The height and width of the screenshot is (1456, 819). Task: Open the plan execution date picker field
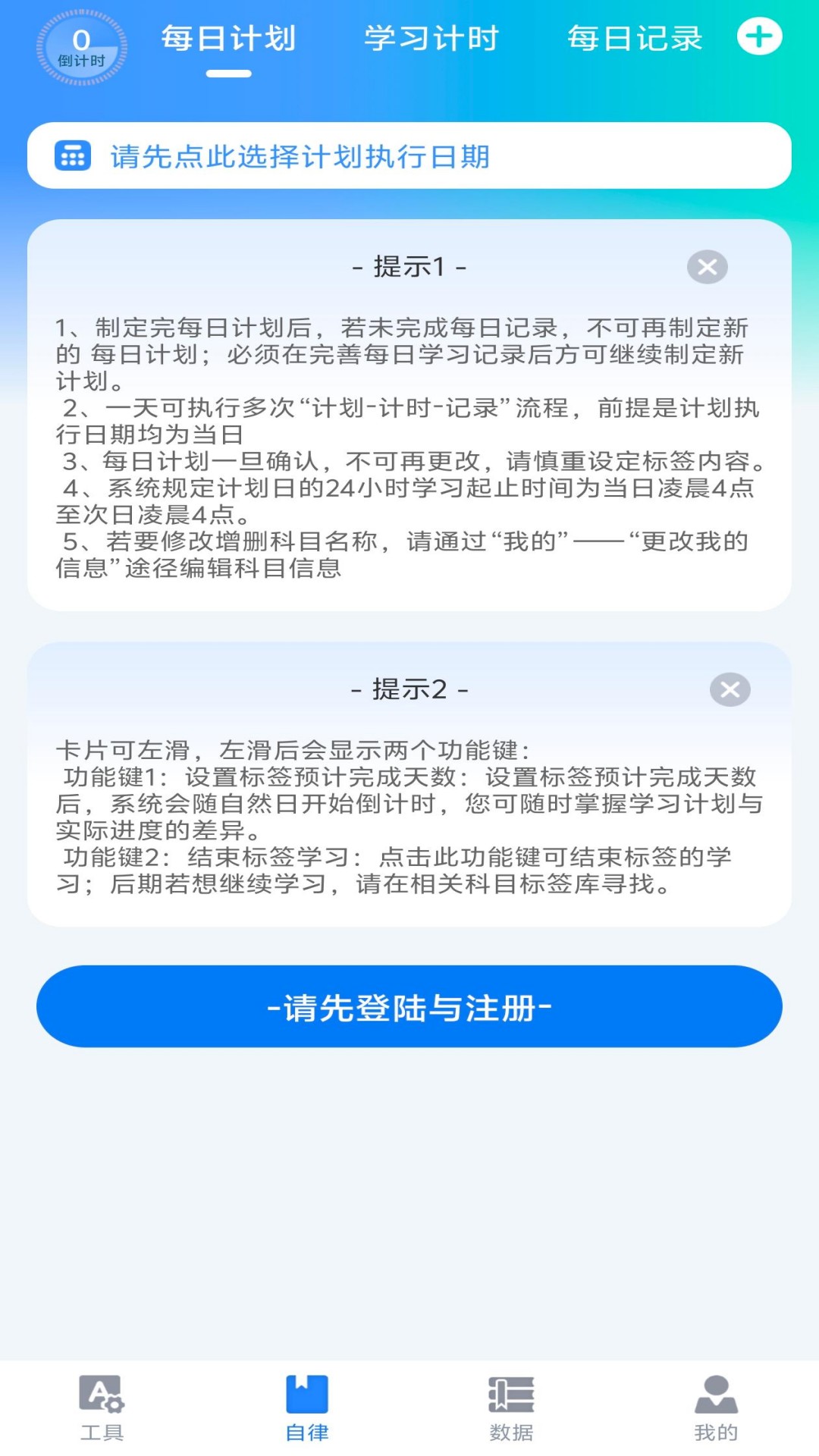coord(409,157)
